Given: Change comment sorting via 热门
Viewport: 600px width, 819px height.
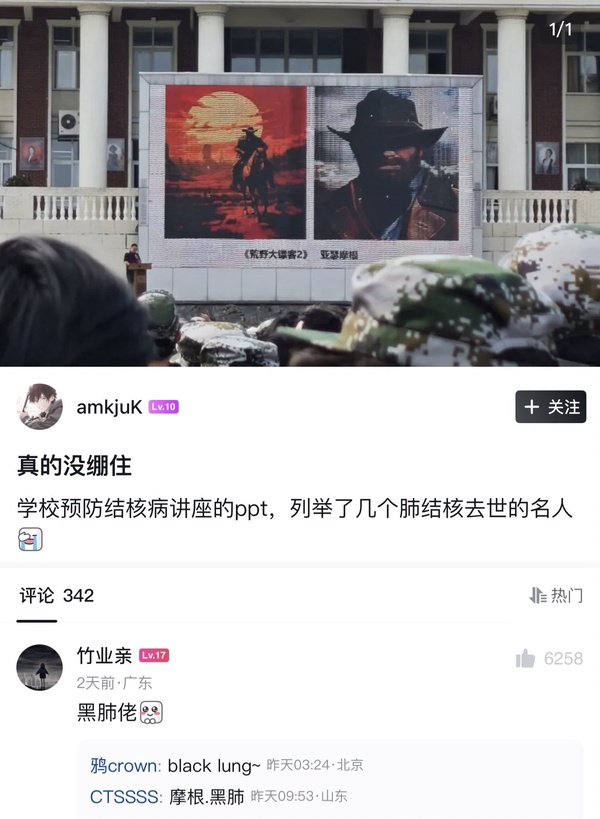Looking at the screenshot, I should [557, 596].
